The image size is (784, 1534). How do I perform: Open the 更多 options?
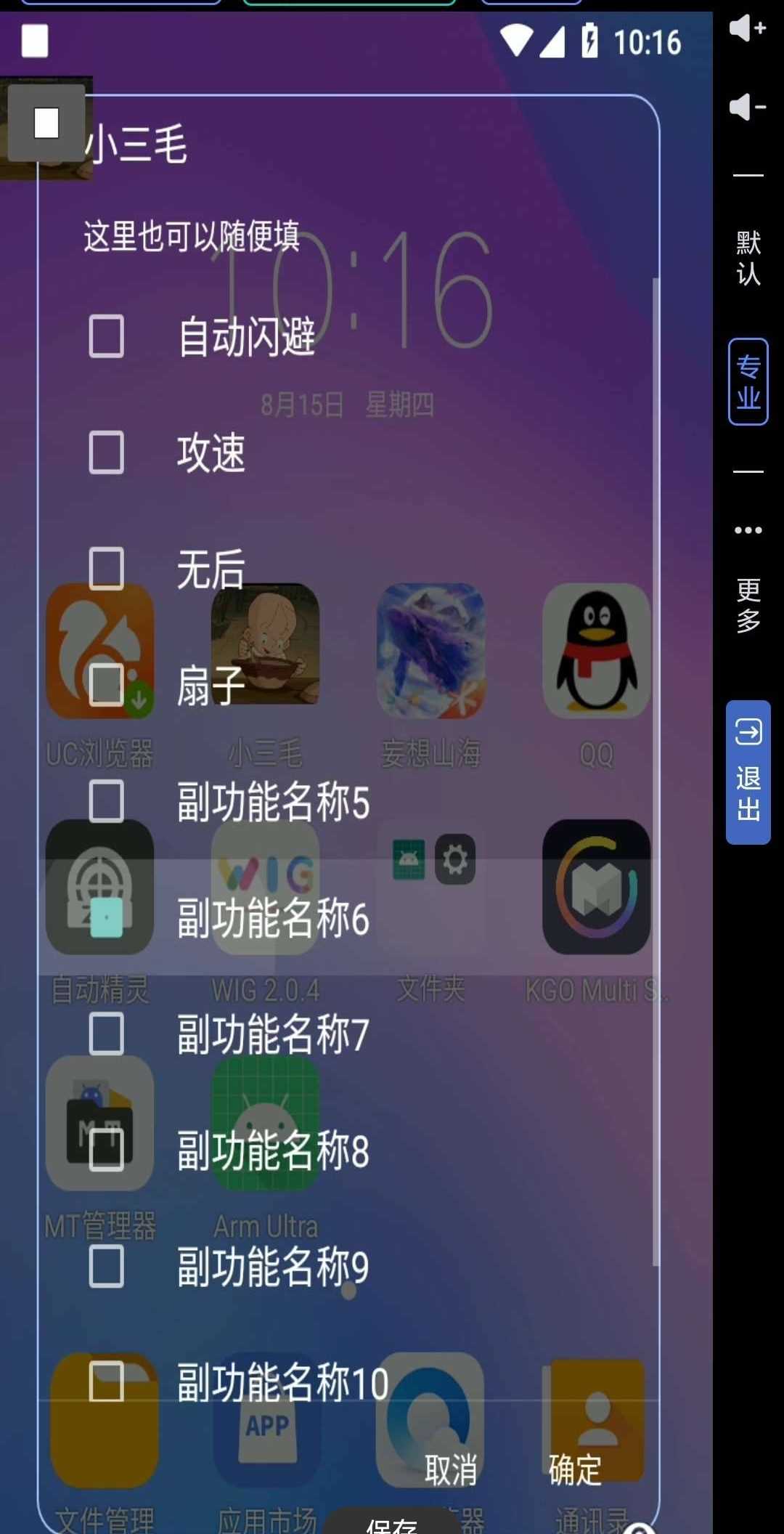[748, 581]
